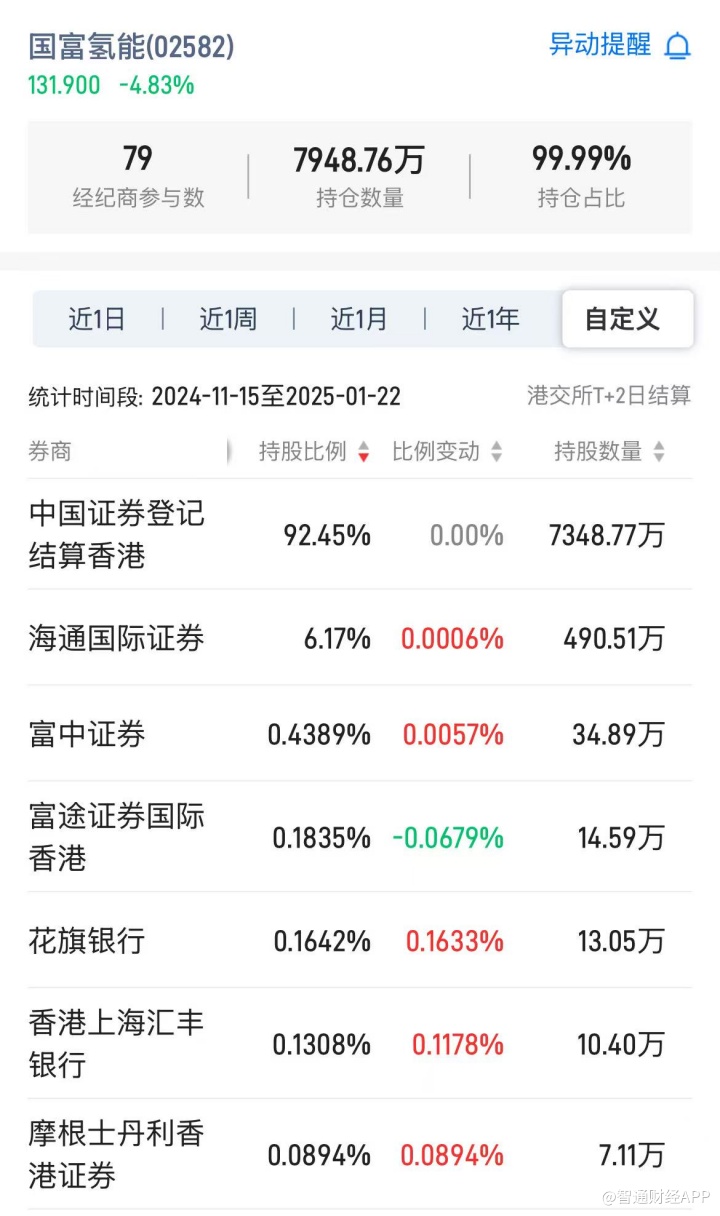Screen dimensions: 720x1216
Task: Select the 近1年 time range
Action: [x=490, y=319]
